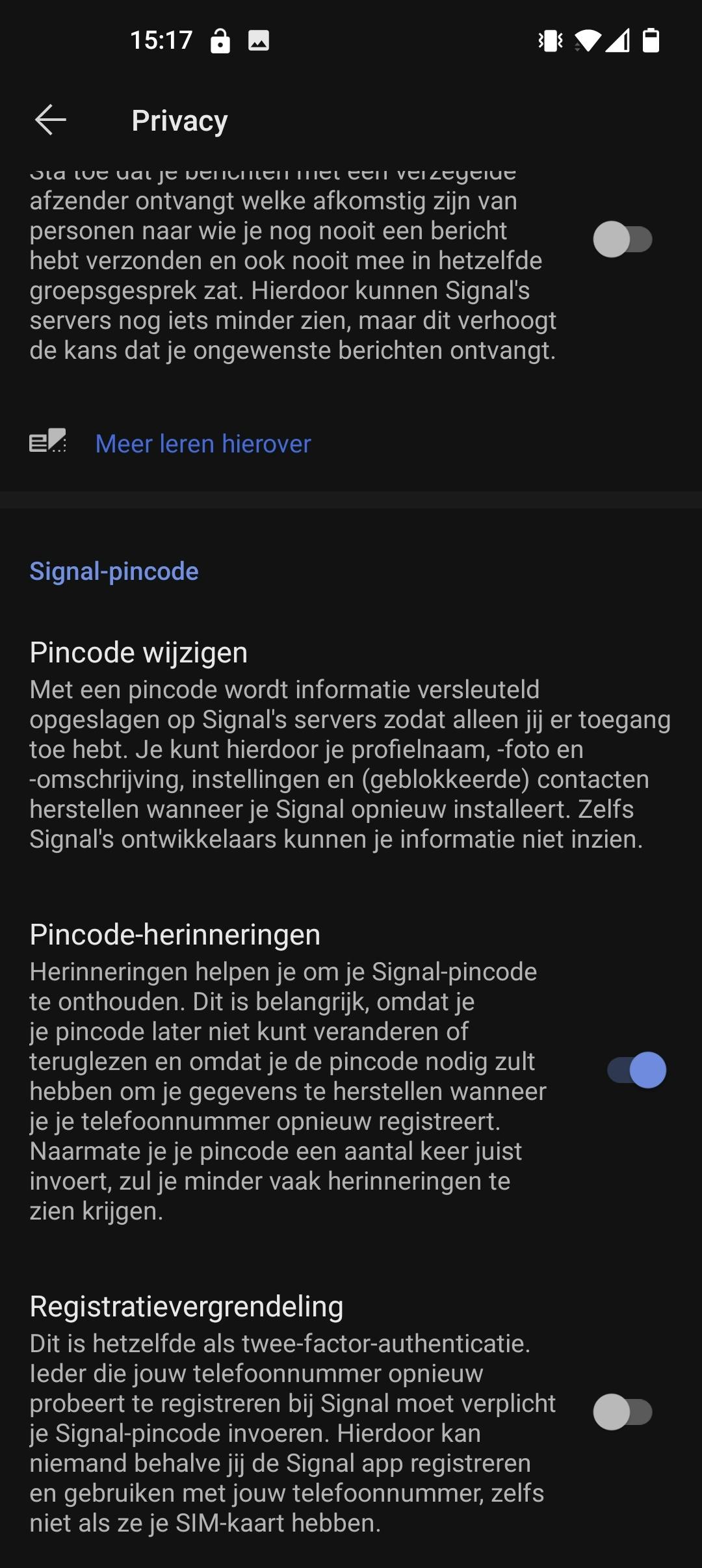Enable the sealed sender switch for strangers' messages

pos(622,240)
